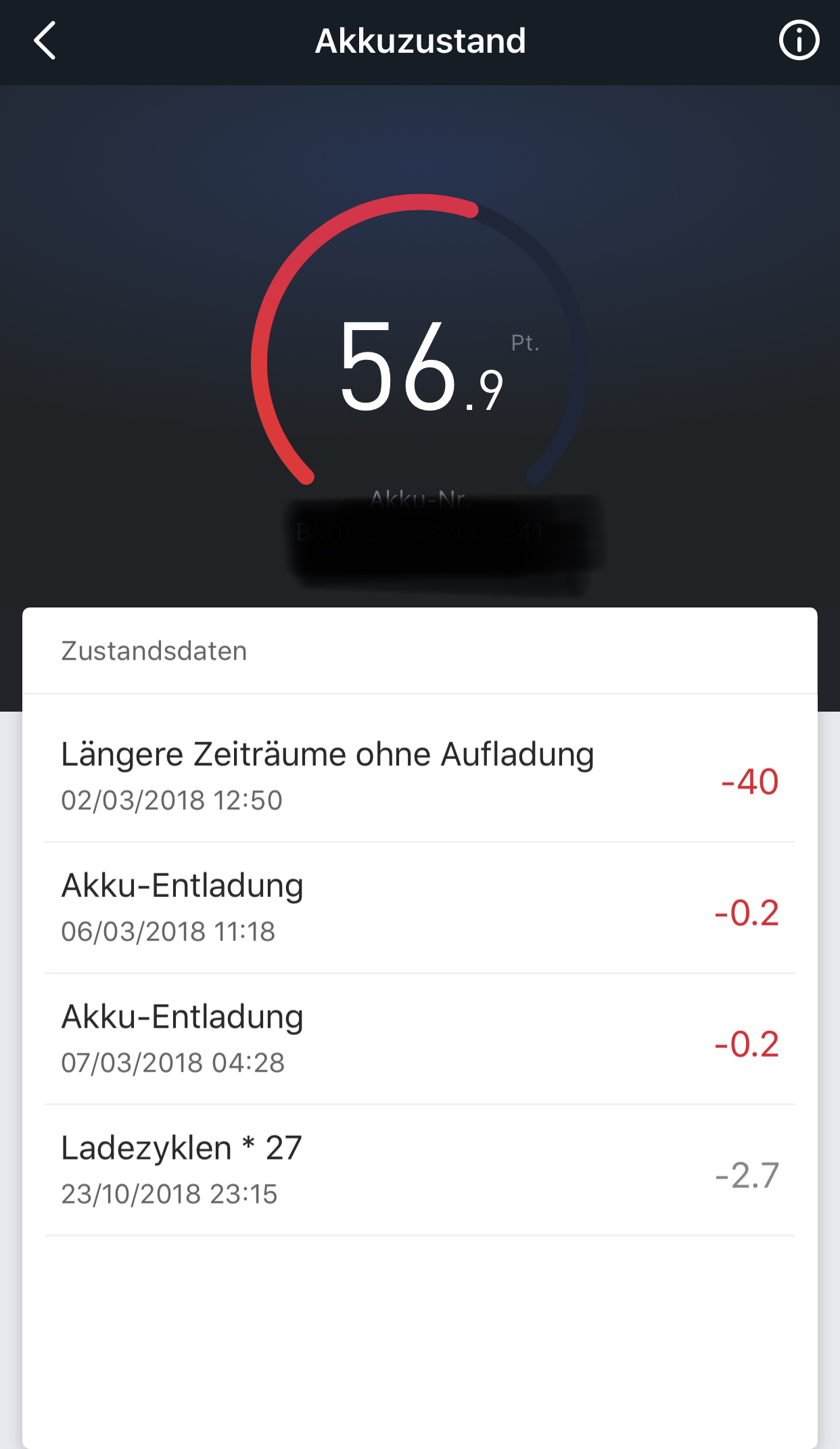Open the battery health info icon

point(799,41)
